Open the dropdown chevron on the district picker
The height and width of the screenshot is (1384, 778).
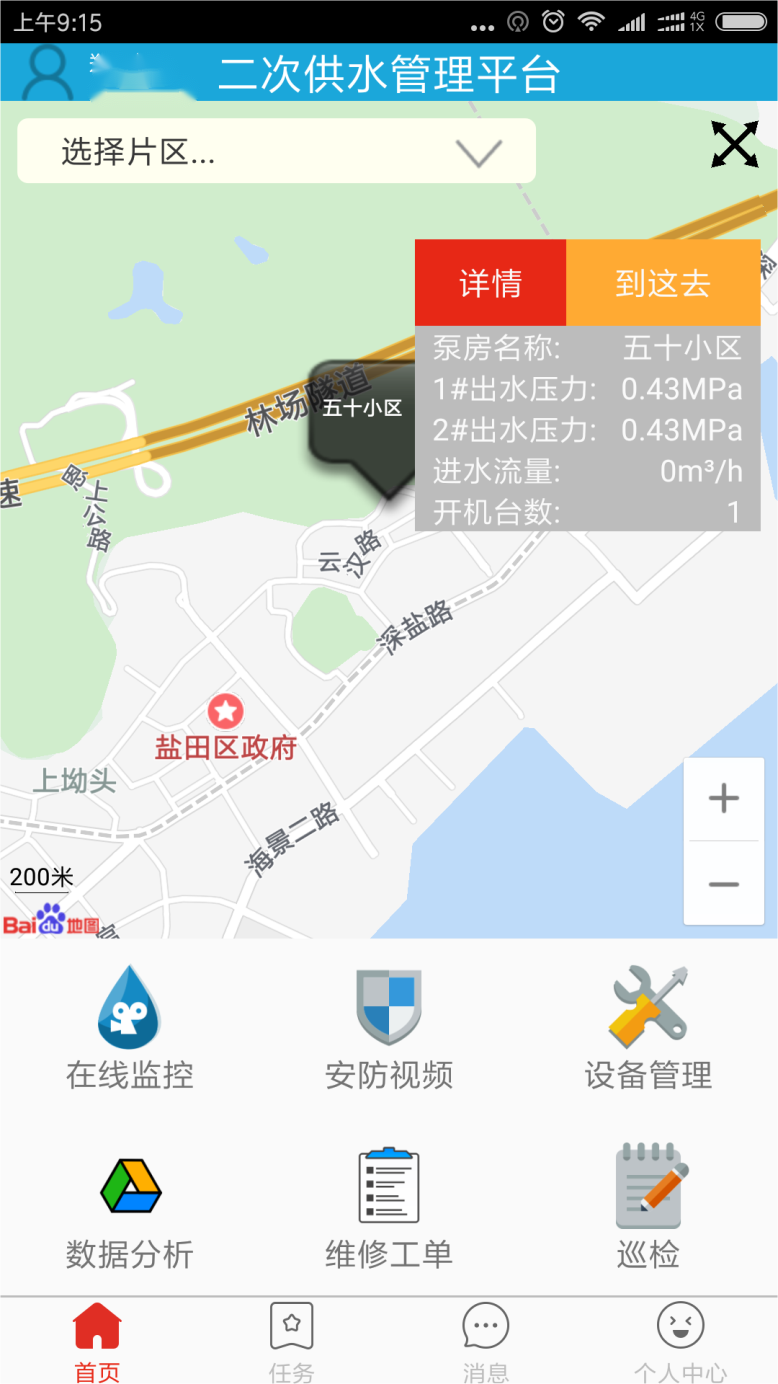point(478,152)
